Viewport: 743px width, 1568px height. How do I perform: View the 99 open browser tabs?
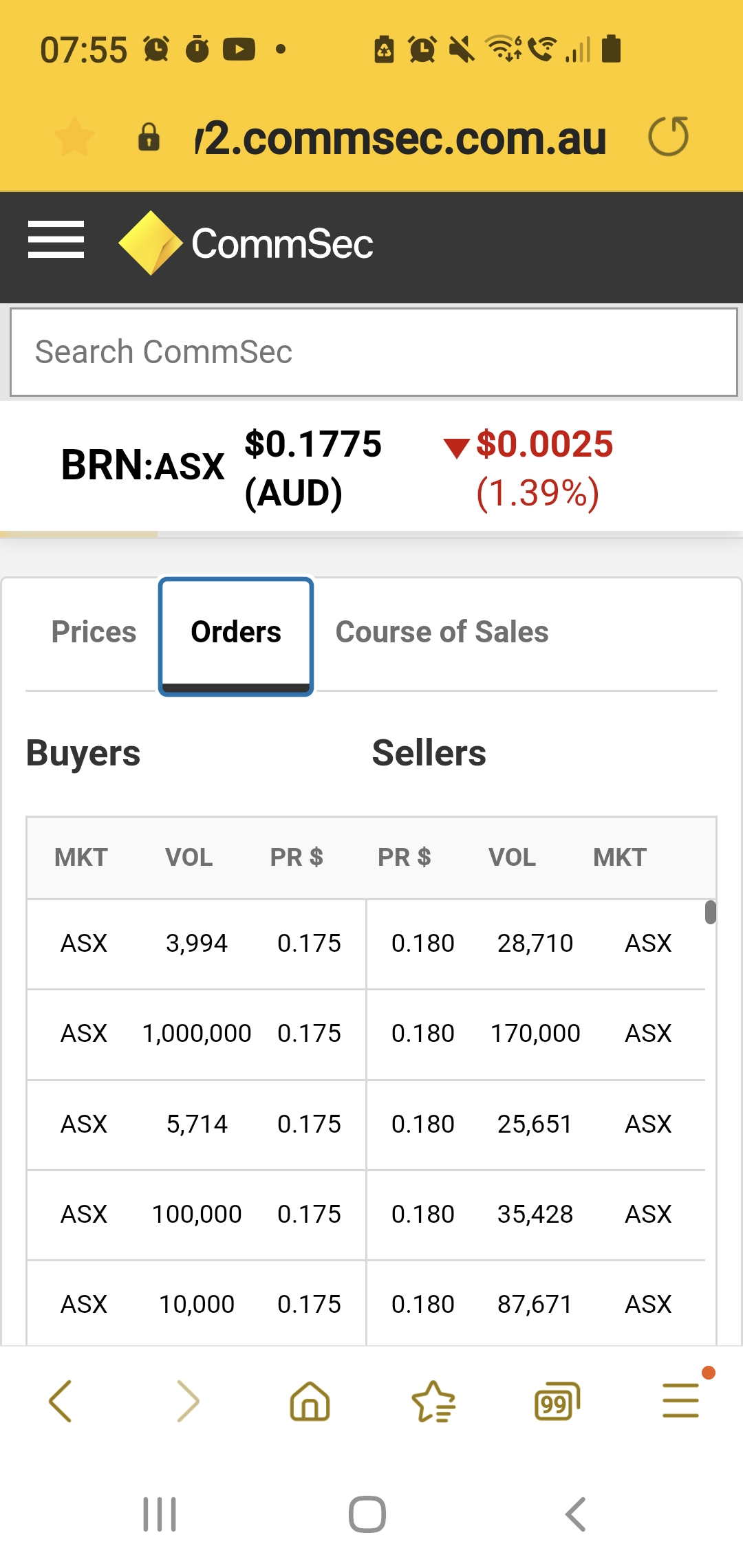pos(557,1401)
